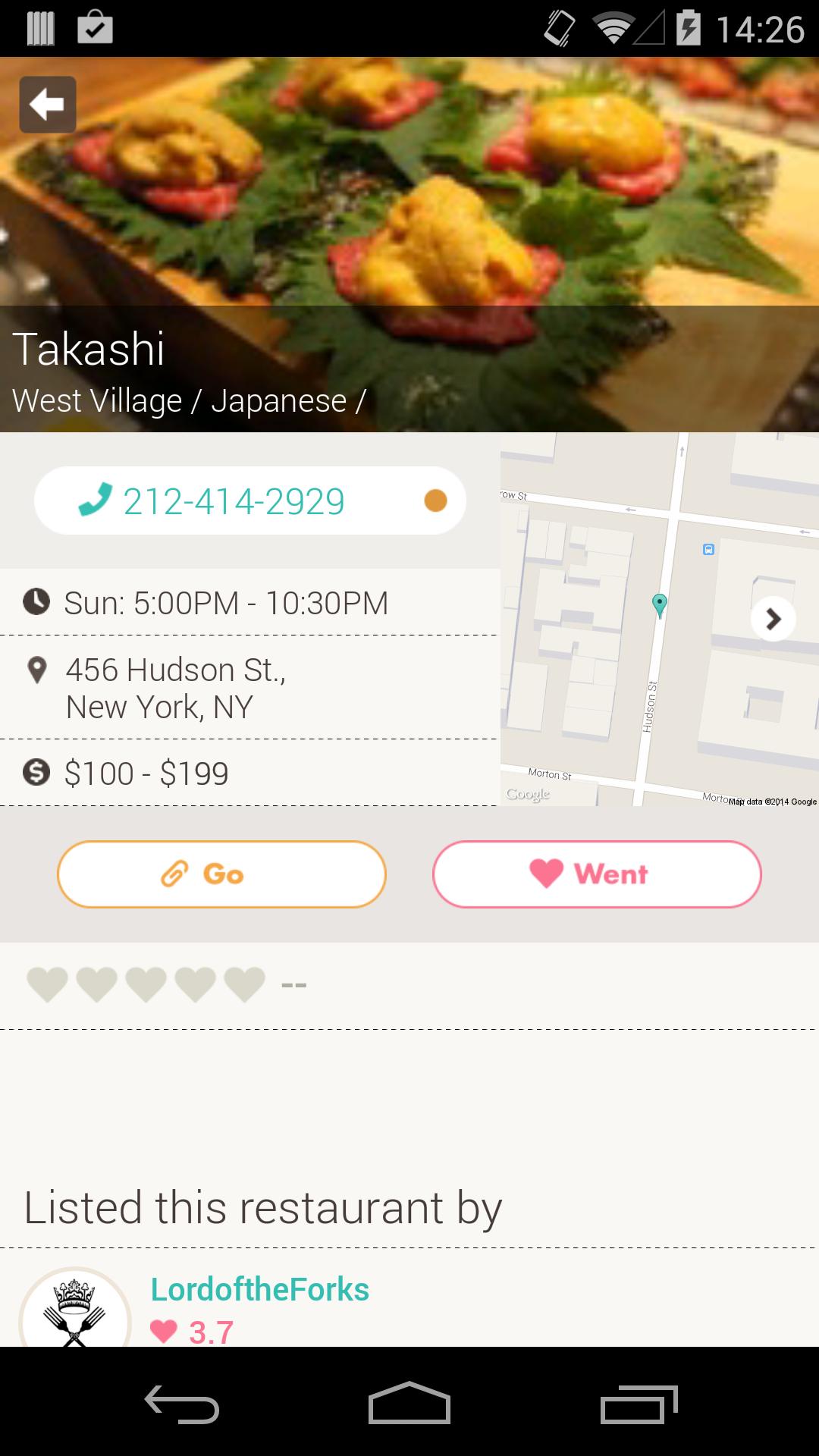
Task: Click the clock icon beside opening hours
Action: pos(36,603)
